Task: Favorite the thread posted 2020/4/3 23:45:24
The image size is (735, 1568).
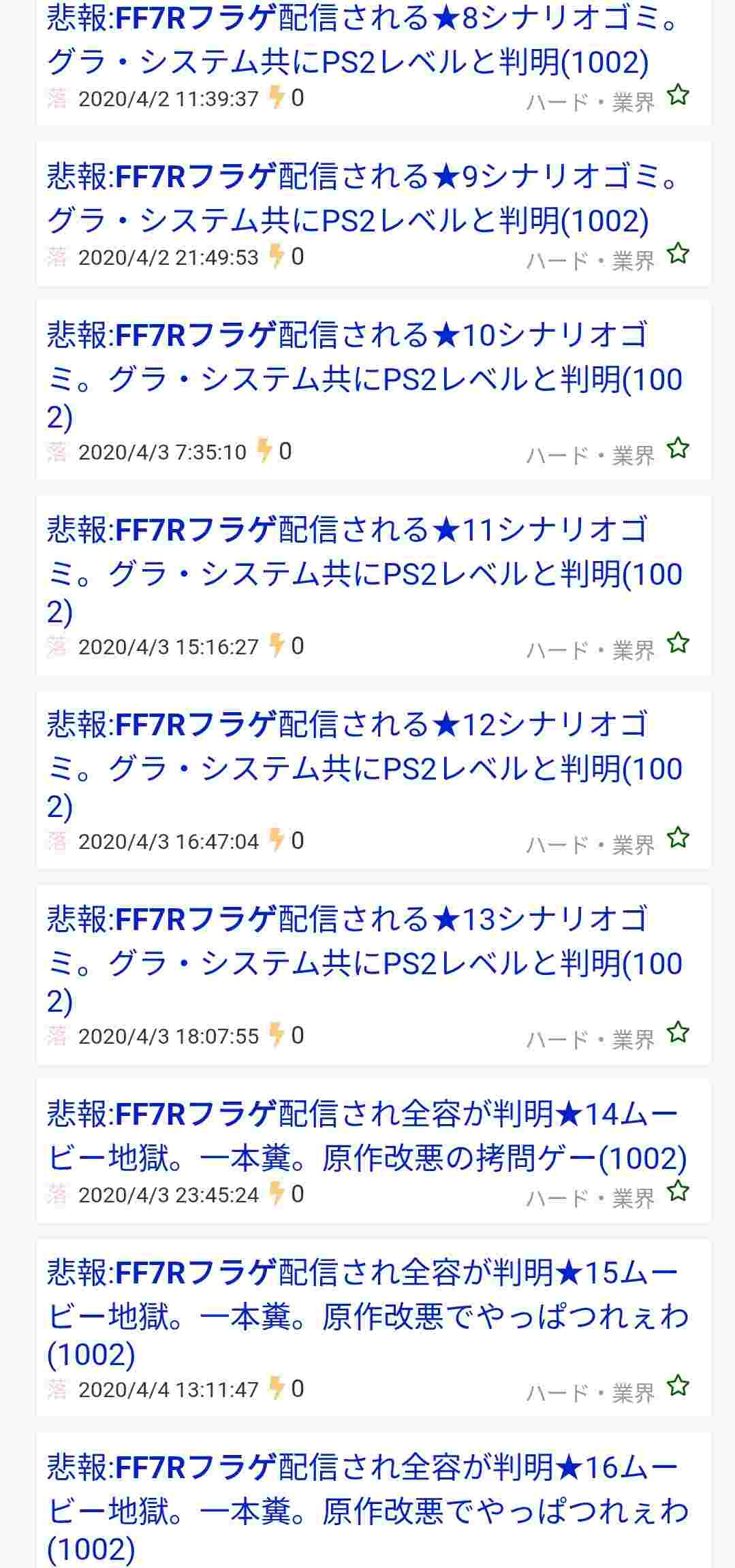Action: pos(677,1192)
